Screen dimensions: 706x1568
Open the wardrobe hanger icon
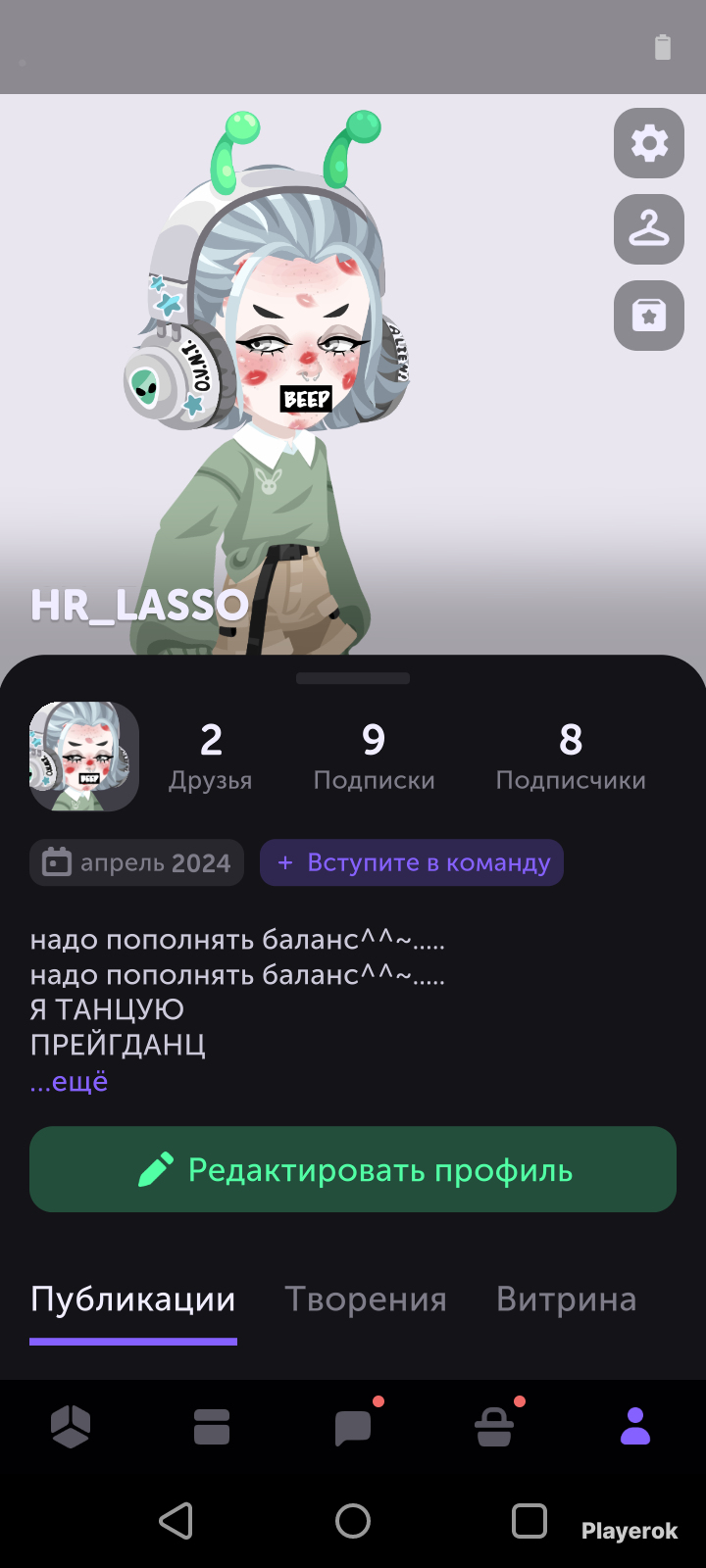pyautogui.click(x=649, y=229)
